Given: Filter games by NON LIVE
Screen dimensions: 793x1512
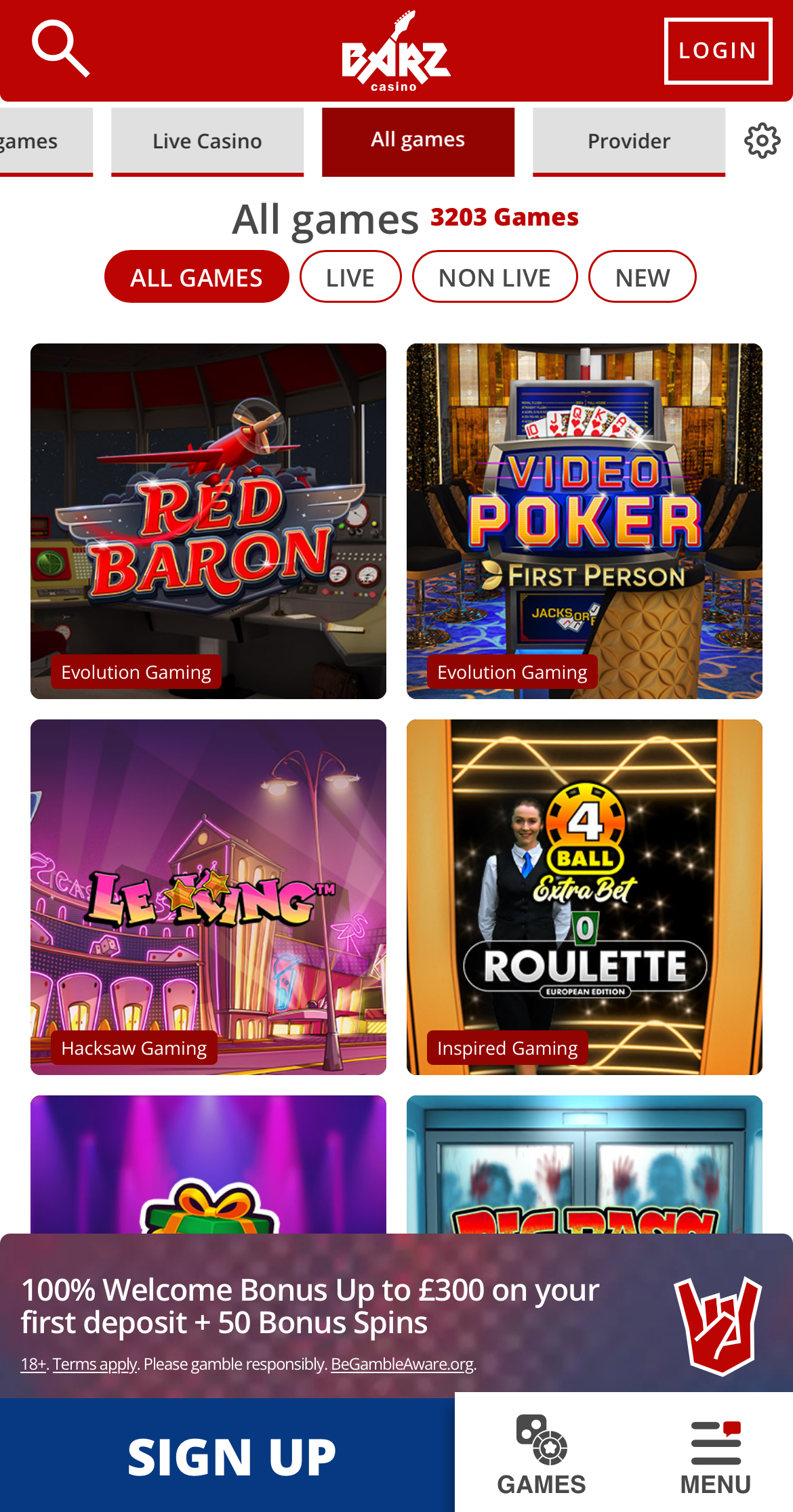Looking at the screenshot, I should [x=494, y=277].
